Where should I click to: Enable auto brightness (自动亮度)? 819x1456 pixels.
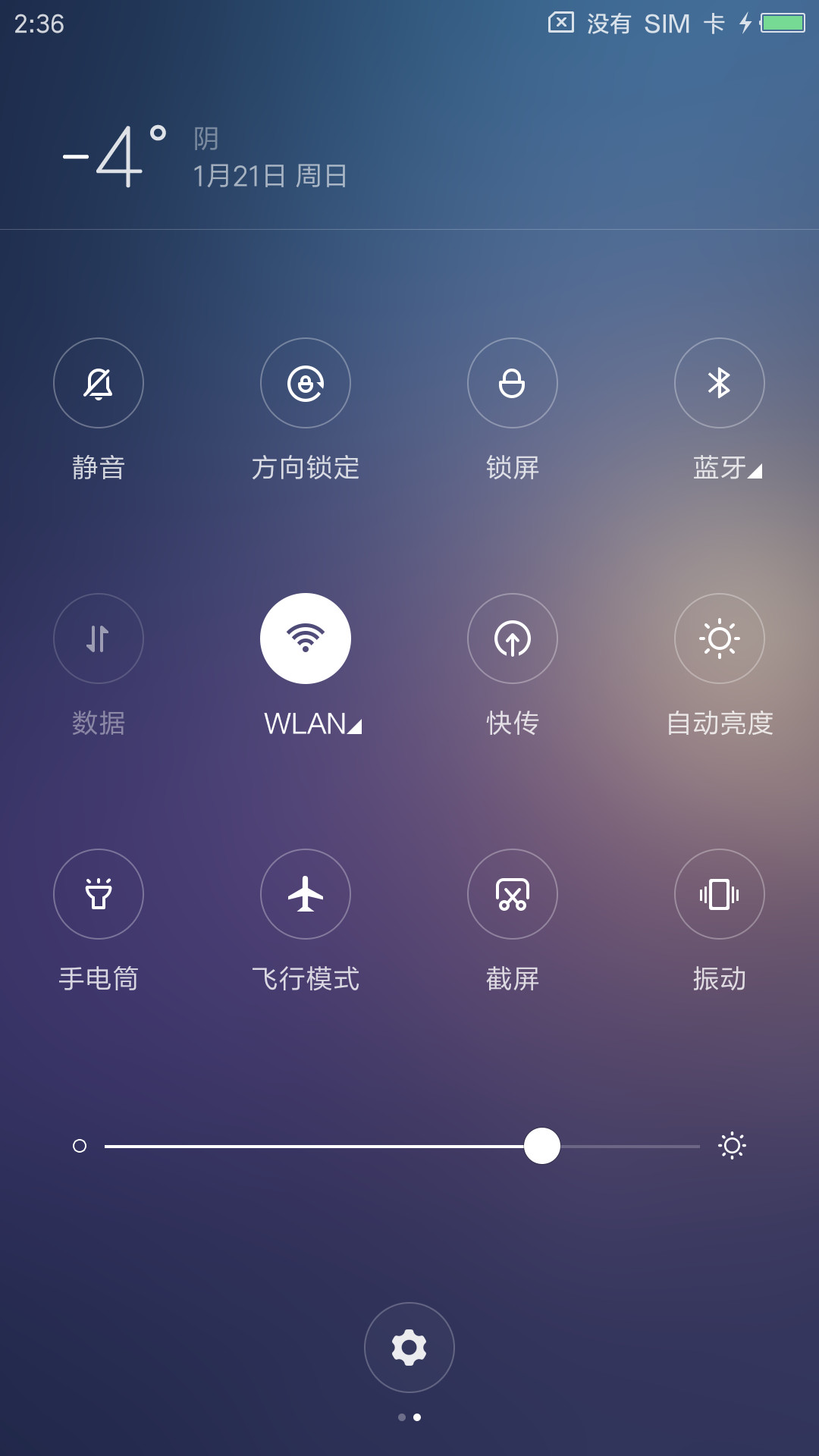(x=720, y=639)
